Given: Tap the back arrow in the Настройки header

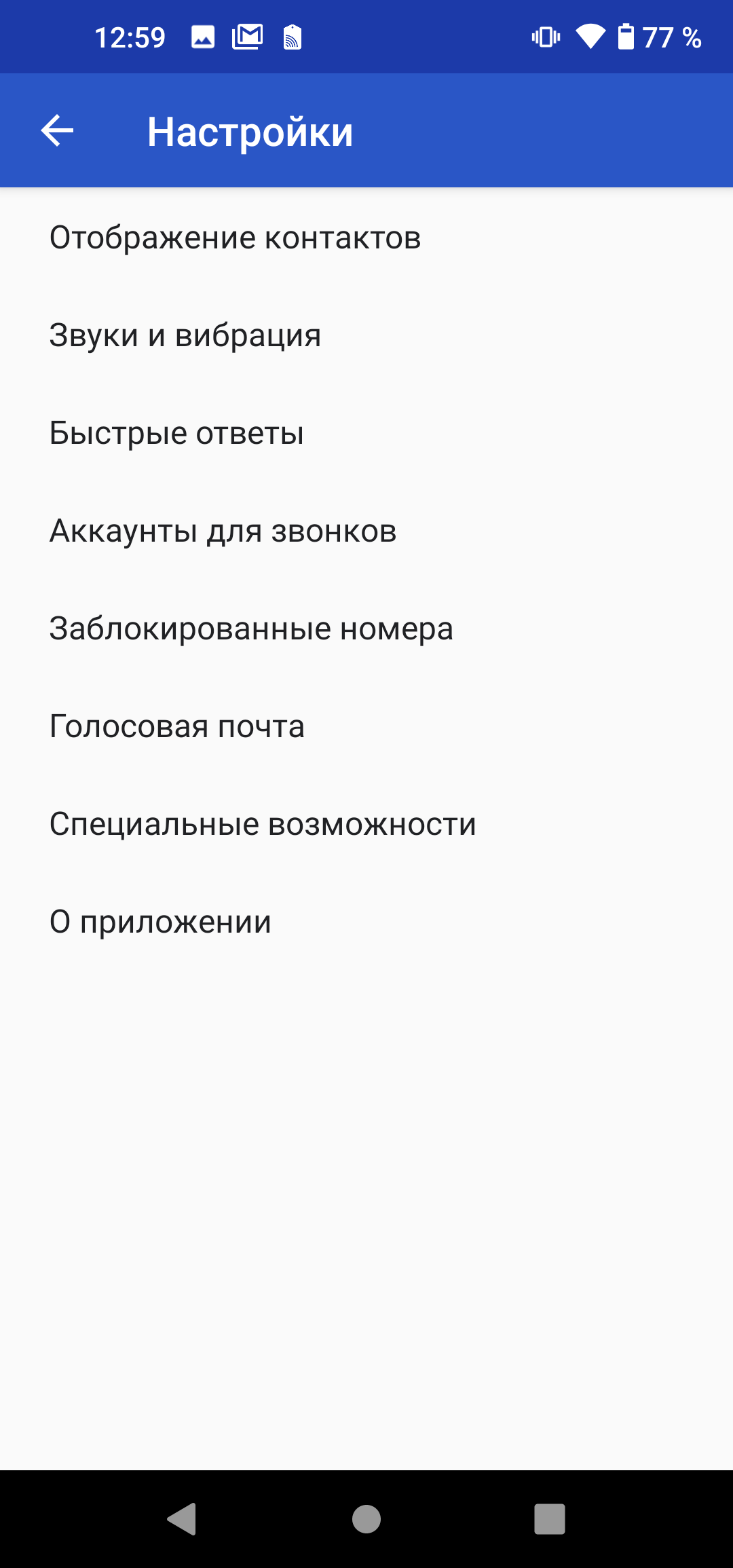Looking at the screenshot, I should pos(57,130).
